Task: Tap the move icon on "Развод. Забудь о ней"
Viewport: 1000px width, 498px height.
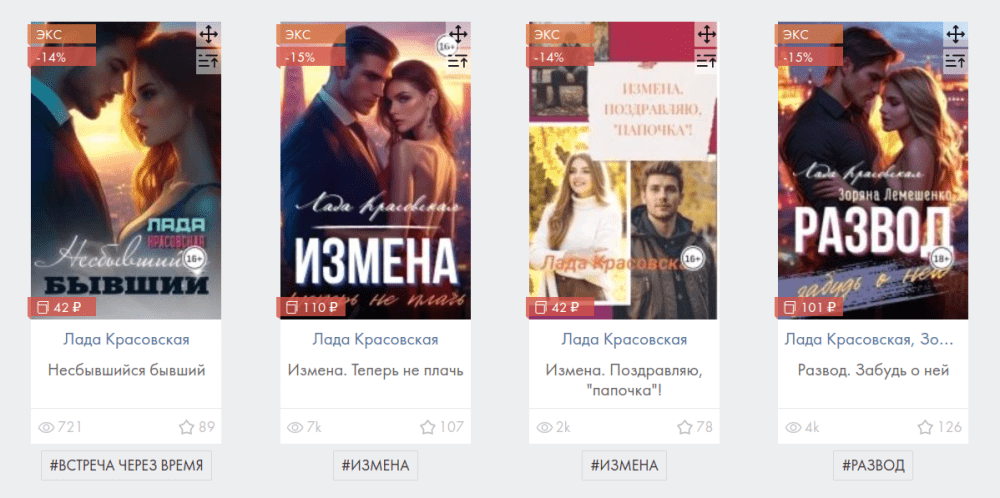Action: [x=955, y=34]
